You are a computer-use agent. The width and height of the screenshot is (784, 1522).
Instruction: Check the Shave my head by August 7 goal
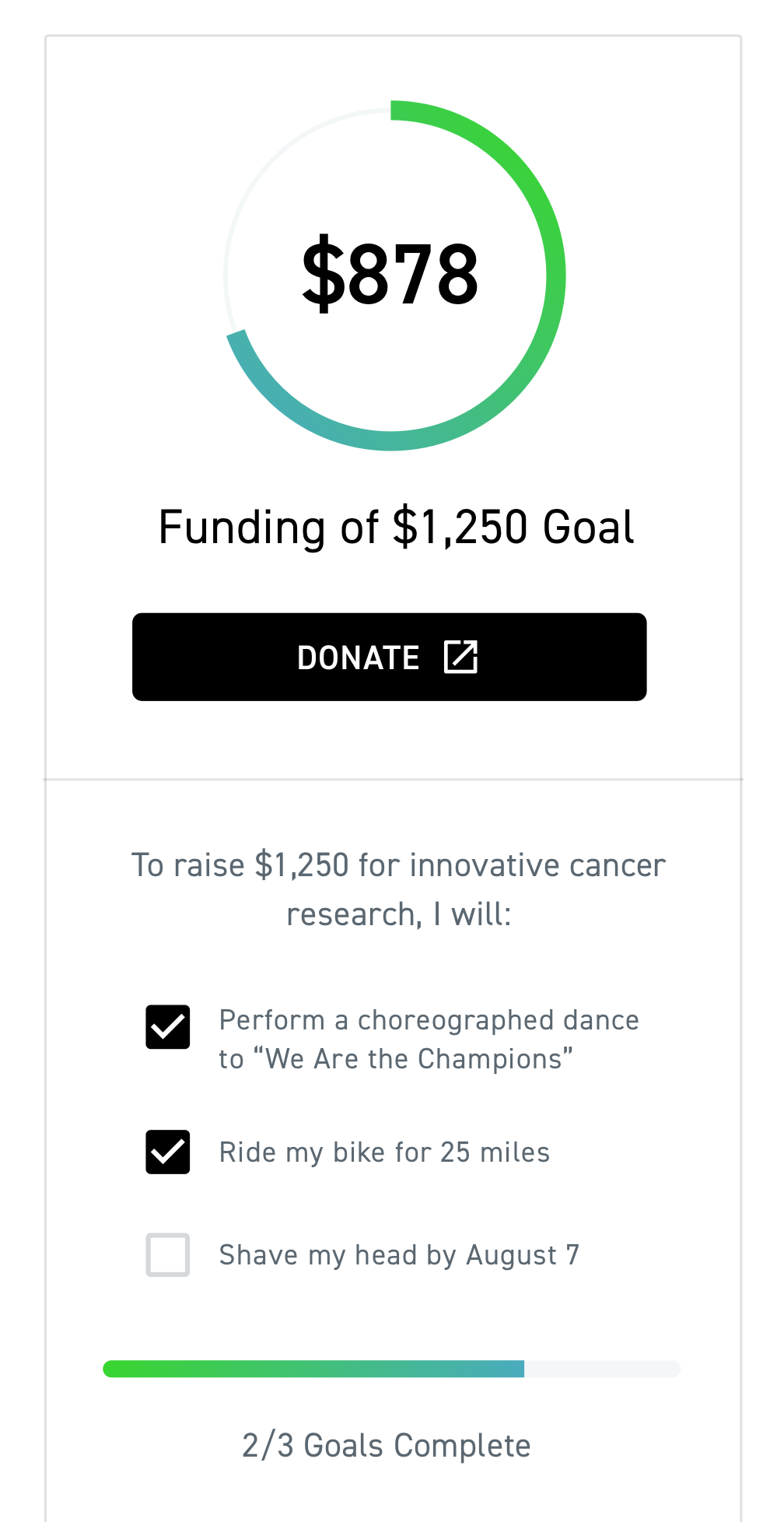point(167,1254)
